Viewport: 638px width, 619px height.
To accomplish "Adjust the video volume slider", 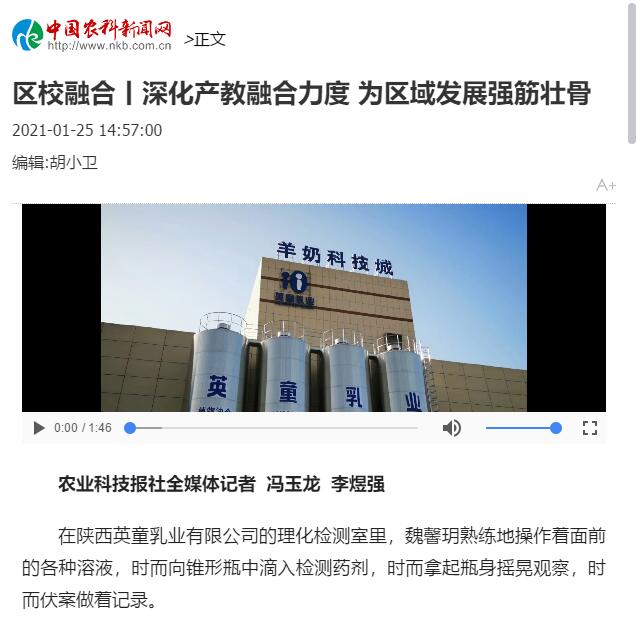I will (x=522, y=428).
